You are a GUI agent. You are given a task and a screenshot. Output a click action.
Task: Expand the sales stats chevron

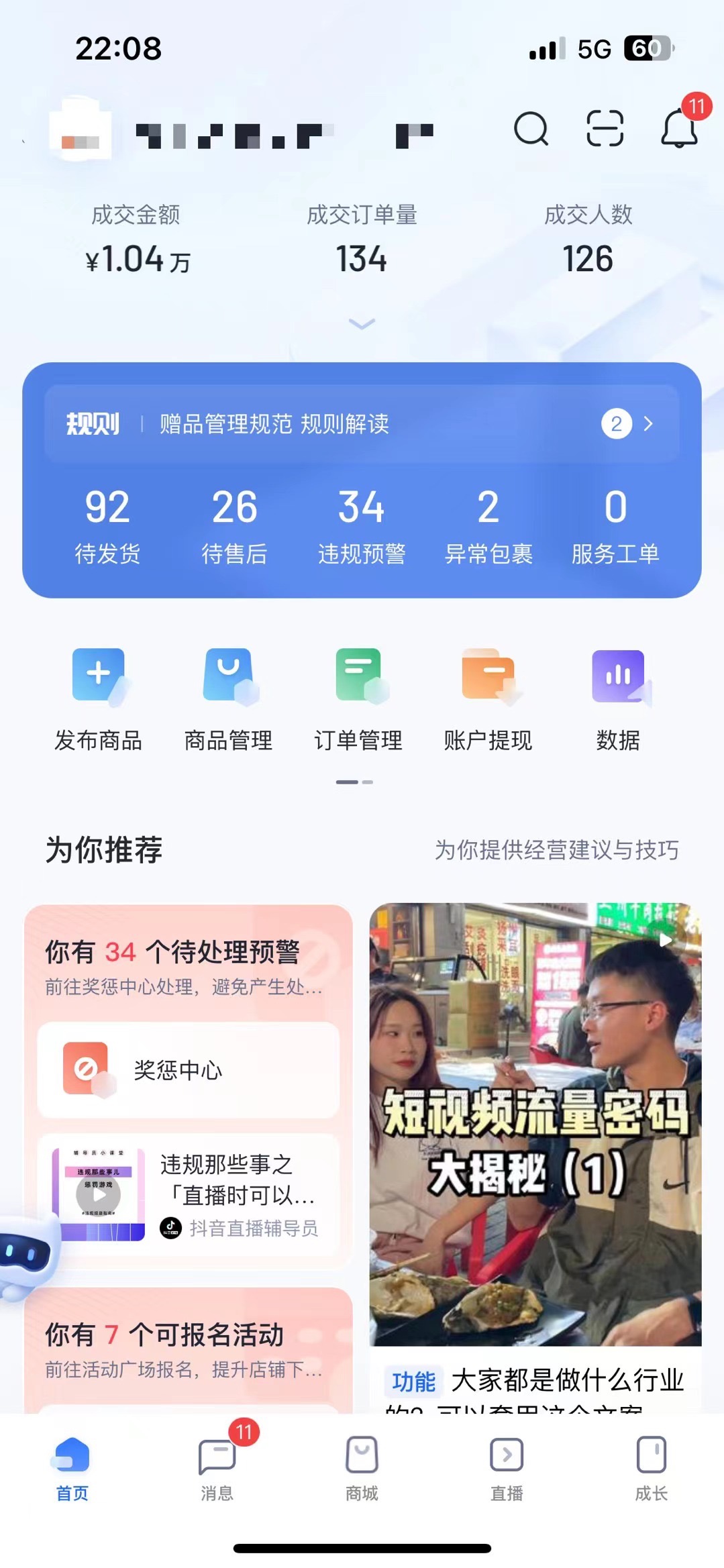362,324
